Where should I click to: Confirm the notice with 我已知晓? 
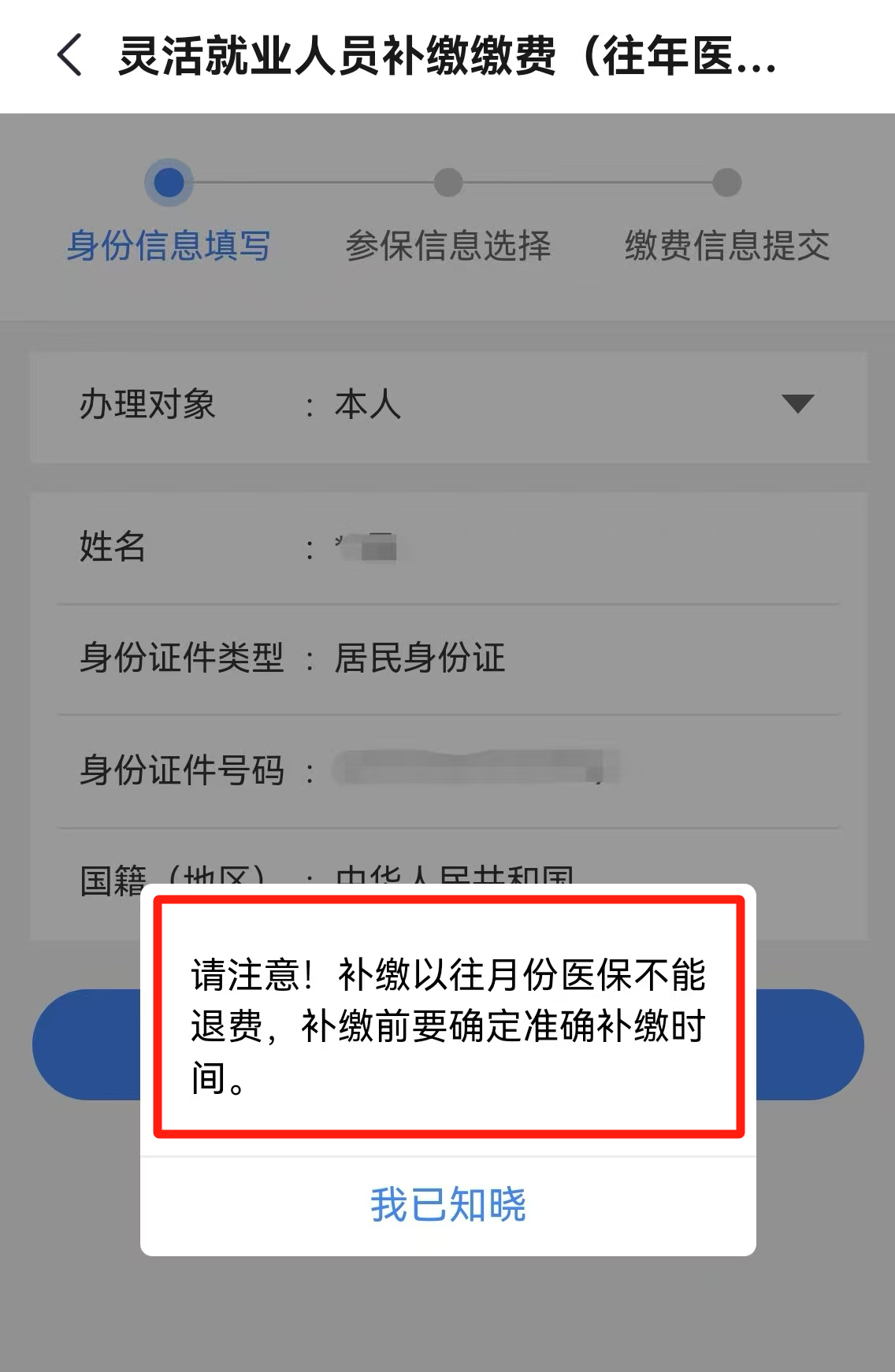tap(447, 1205)
